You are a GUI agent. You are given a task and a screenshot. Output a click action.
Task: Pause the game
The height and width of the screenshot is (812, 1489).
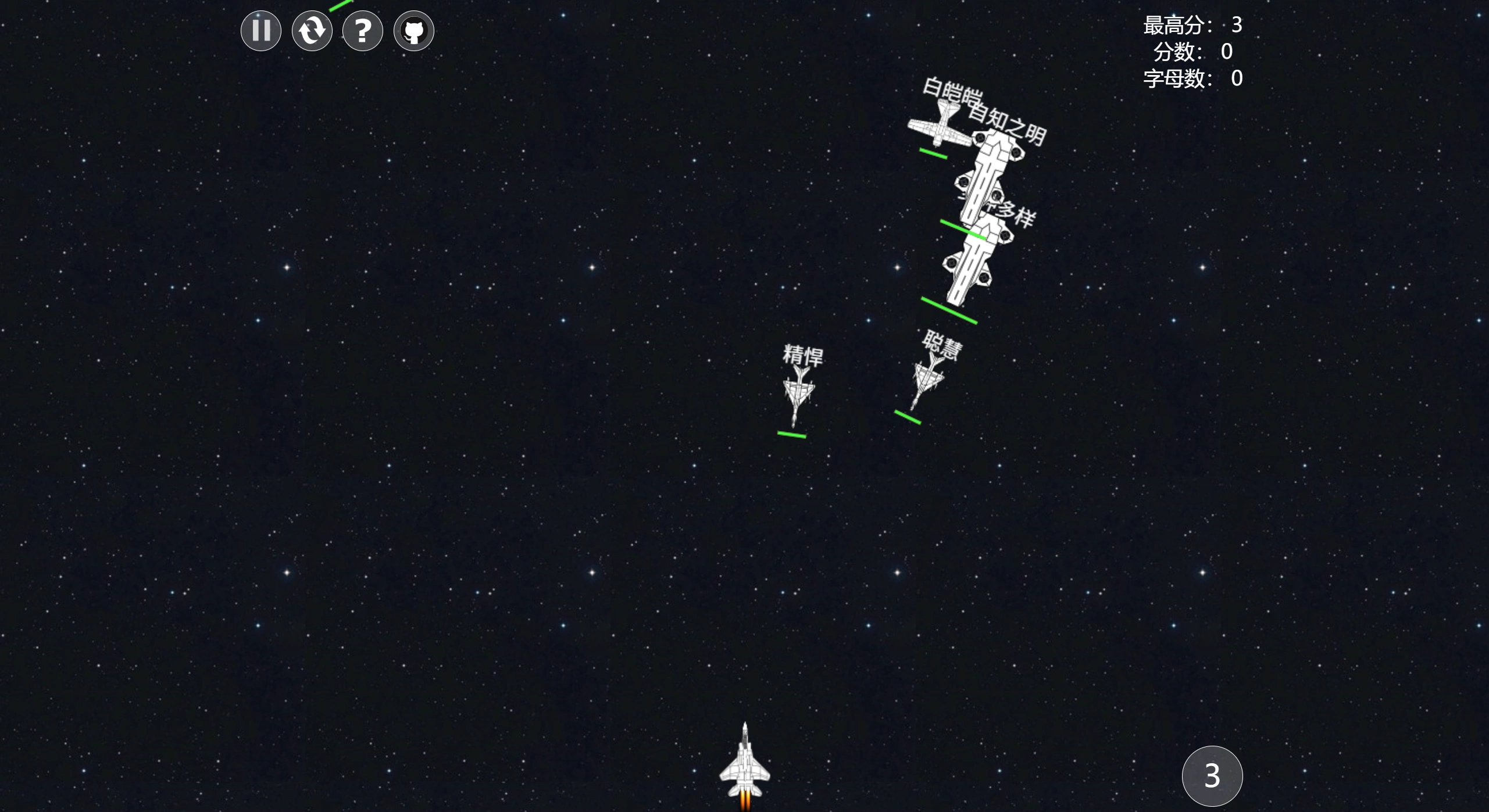260,31
